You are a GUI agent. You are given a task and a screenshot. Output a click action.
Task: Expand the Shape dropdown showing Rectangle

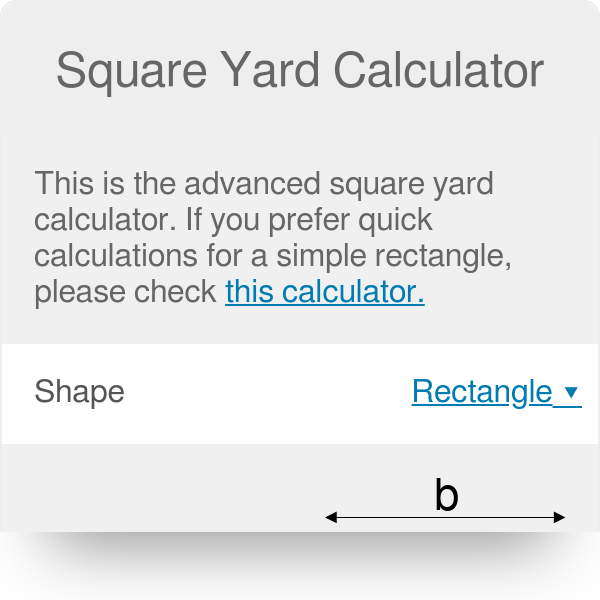click(495, 392)
